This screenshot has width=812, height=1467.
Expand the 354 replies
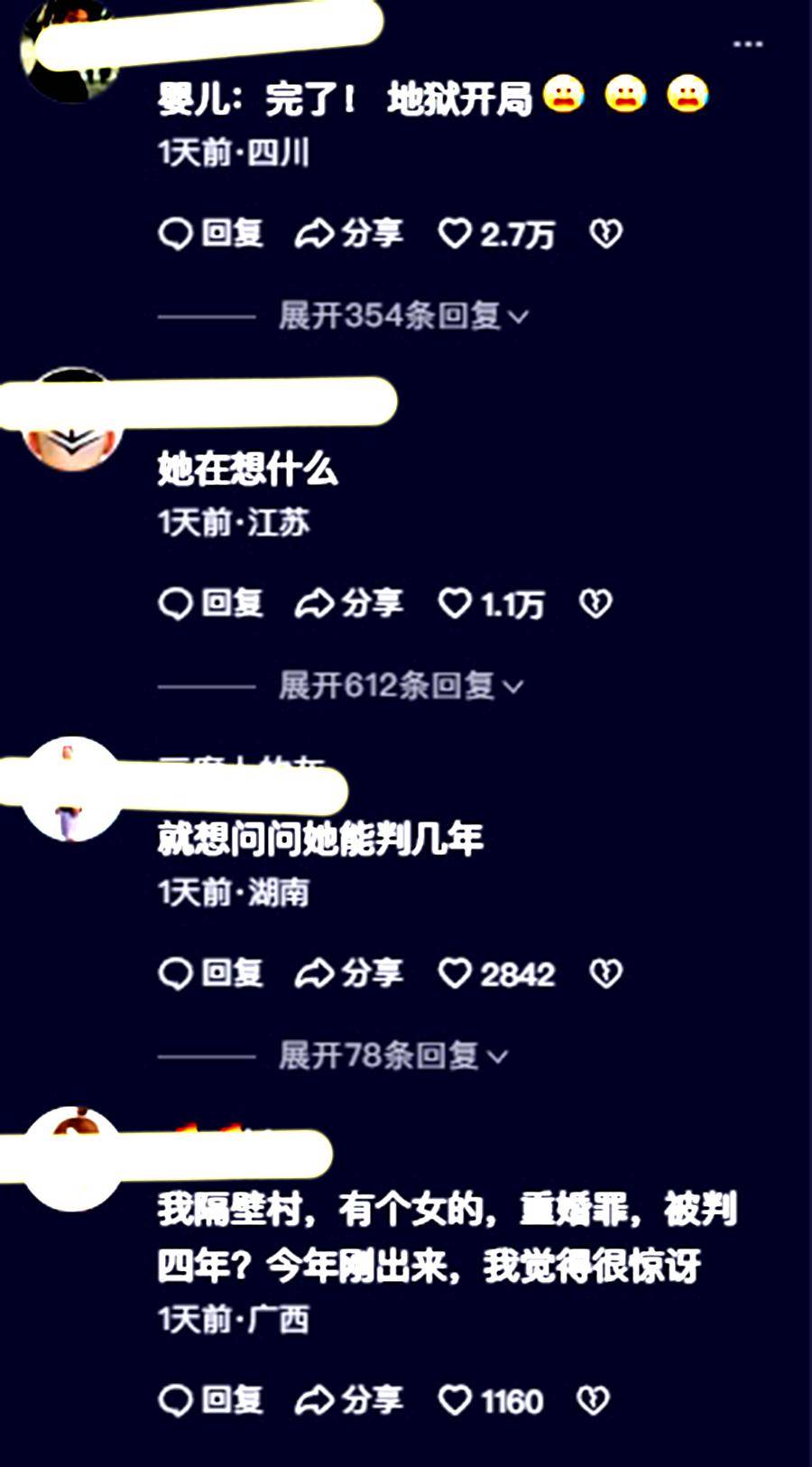pos(403,316)
